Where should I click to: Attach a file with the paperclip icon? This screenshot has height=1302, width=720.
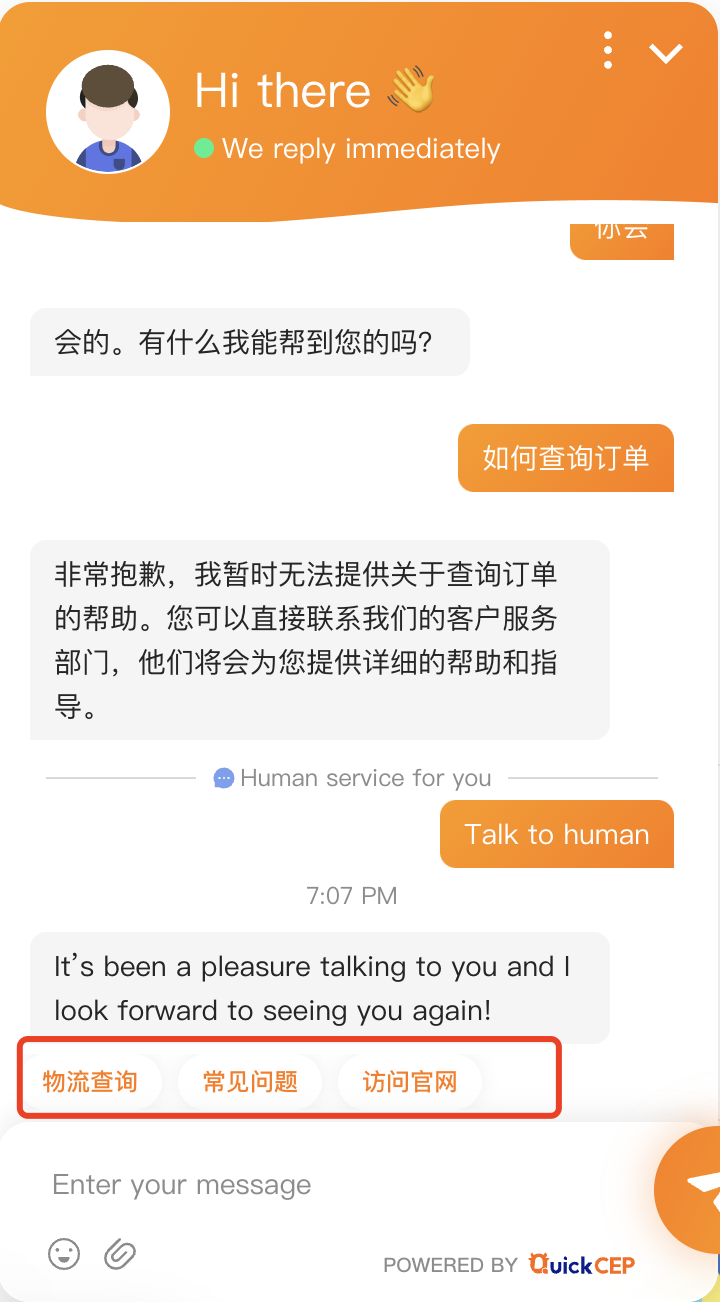point(120,1253)
